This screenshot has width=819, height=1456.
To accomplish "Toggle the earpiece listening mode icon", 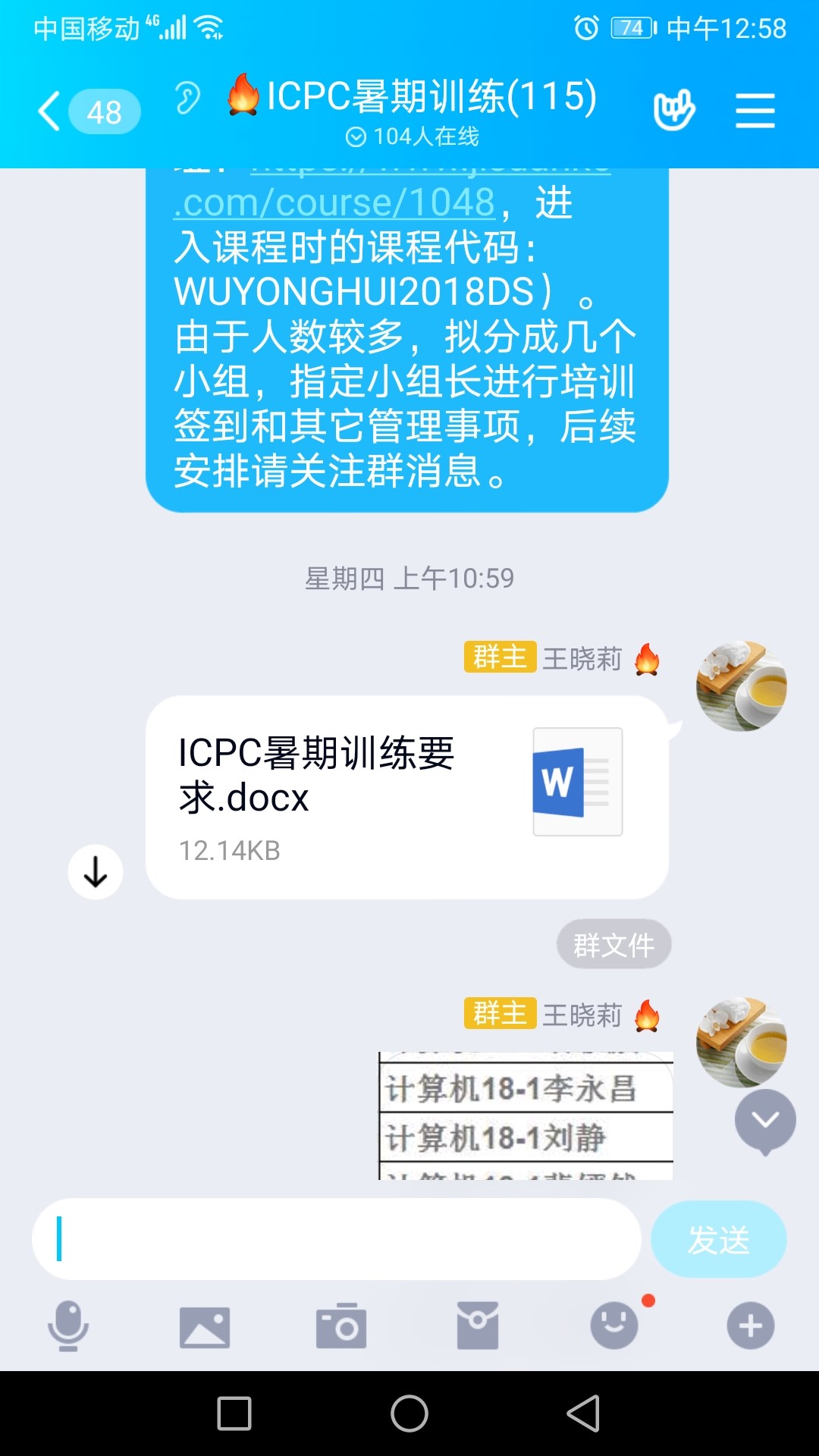I will pos(187,98).
